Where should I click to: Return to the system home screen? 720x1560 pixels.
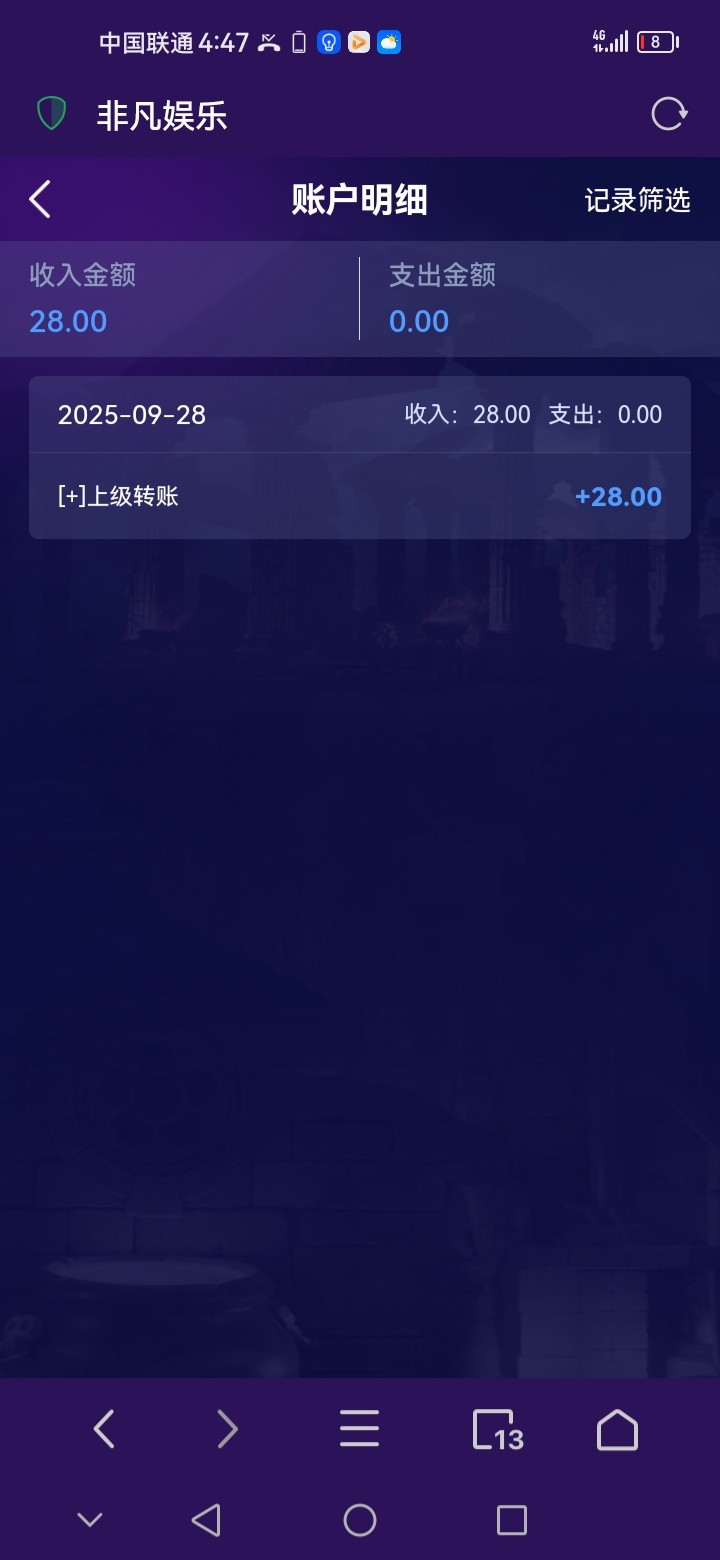(x=359, y=1520)
